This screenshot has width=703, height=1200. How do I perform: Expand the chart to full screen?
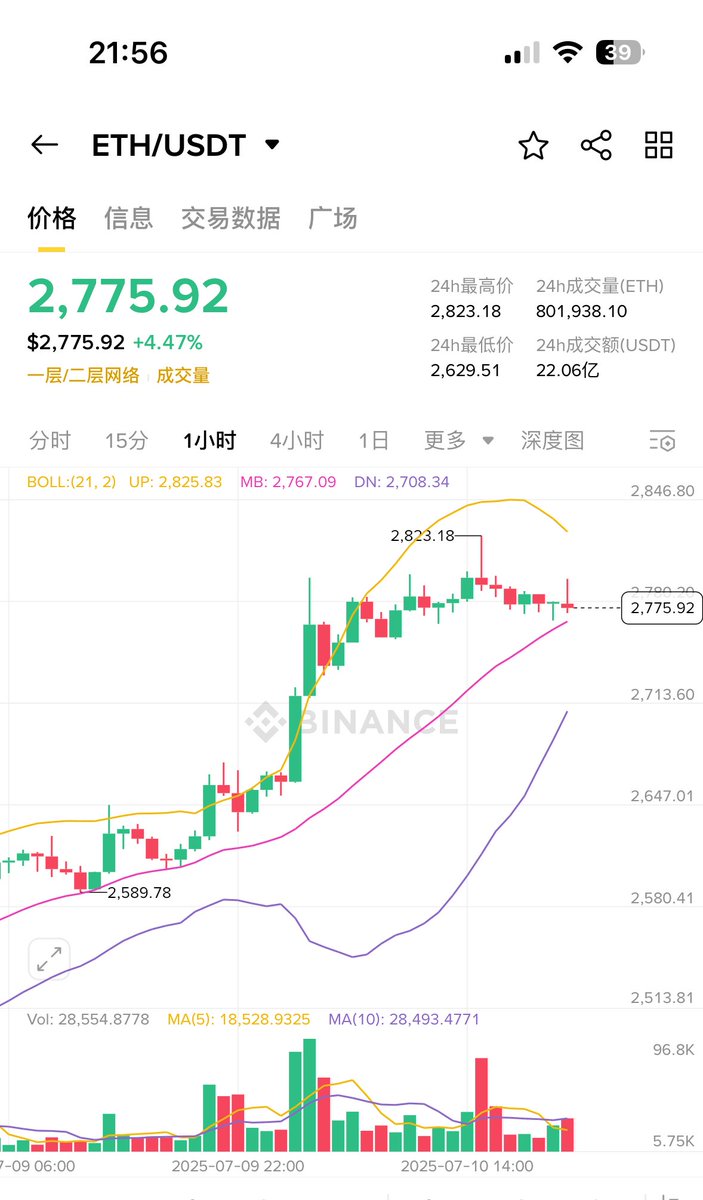[x=48, y=960]
